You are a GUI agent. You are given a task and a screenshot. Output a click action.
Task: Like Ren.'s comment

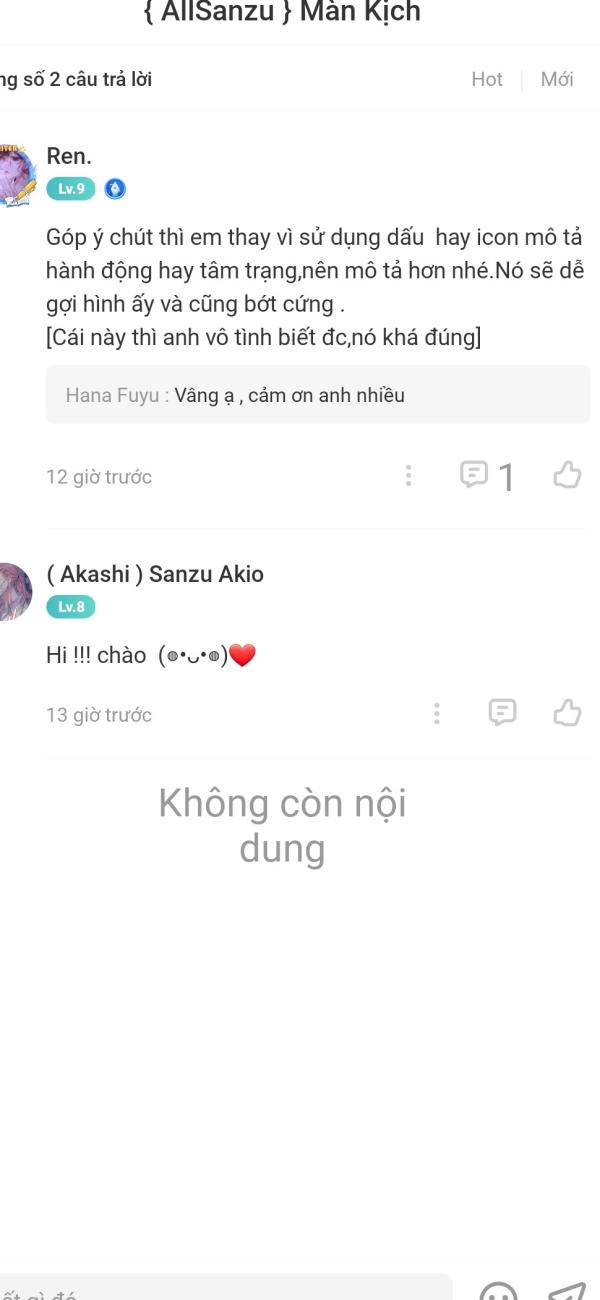click(567, 475)
